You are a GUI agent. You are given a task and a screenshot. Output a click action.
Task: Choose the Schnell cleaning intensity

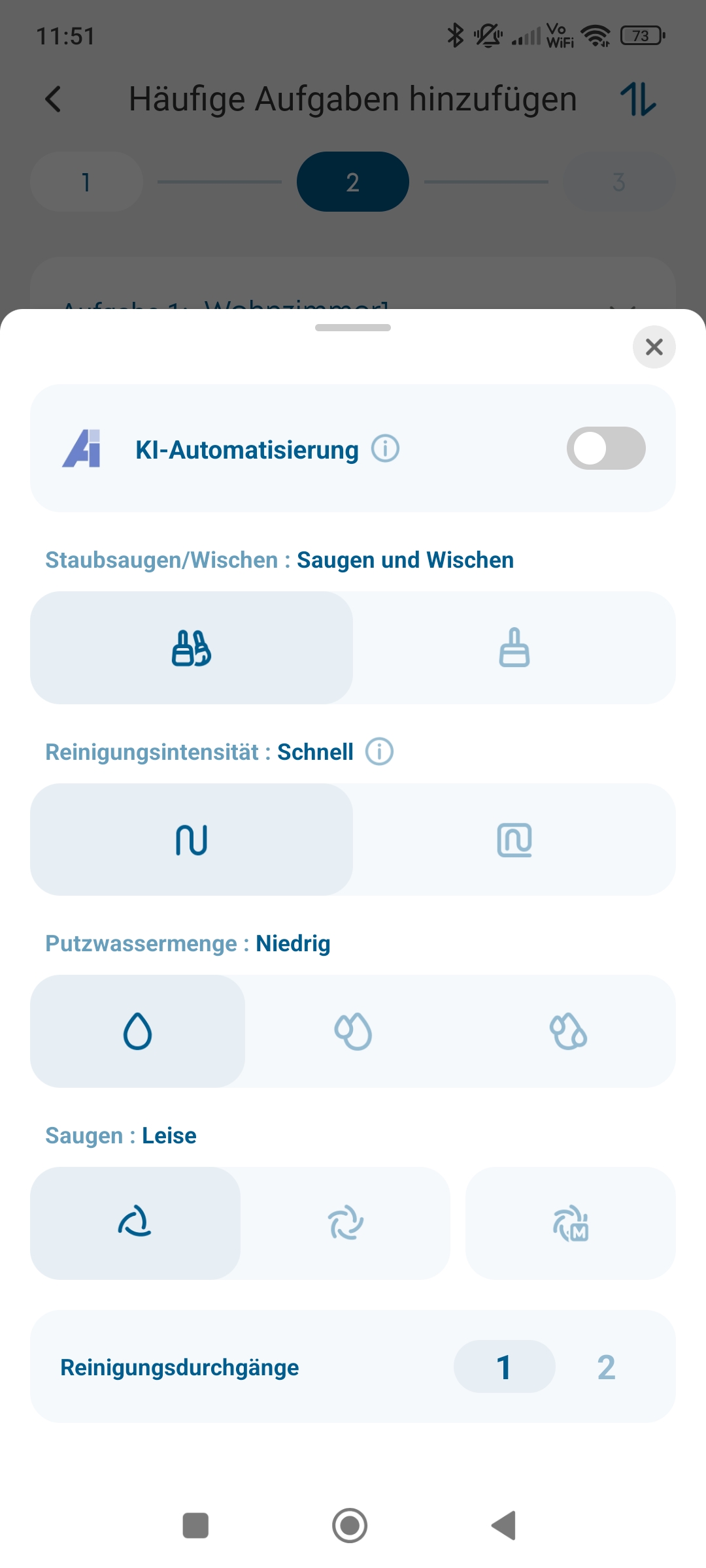(x=192, y=840)
